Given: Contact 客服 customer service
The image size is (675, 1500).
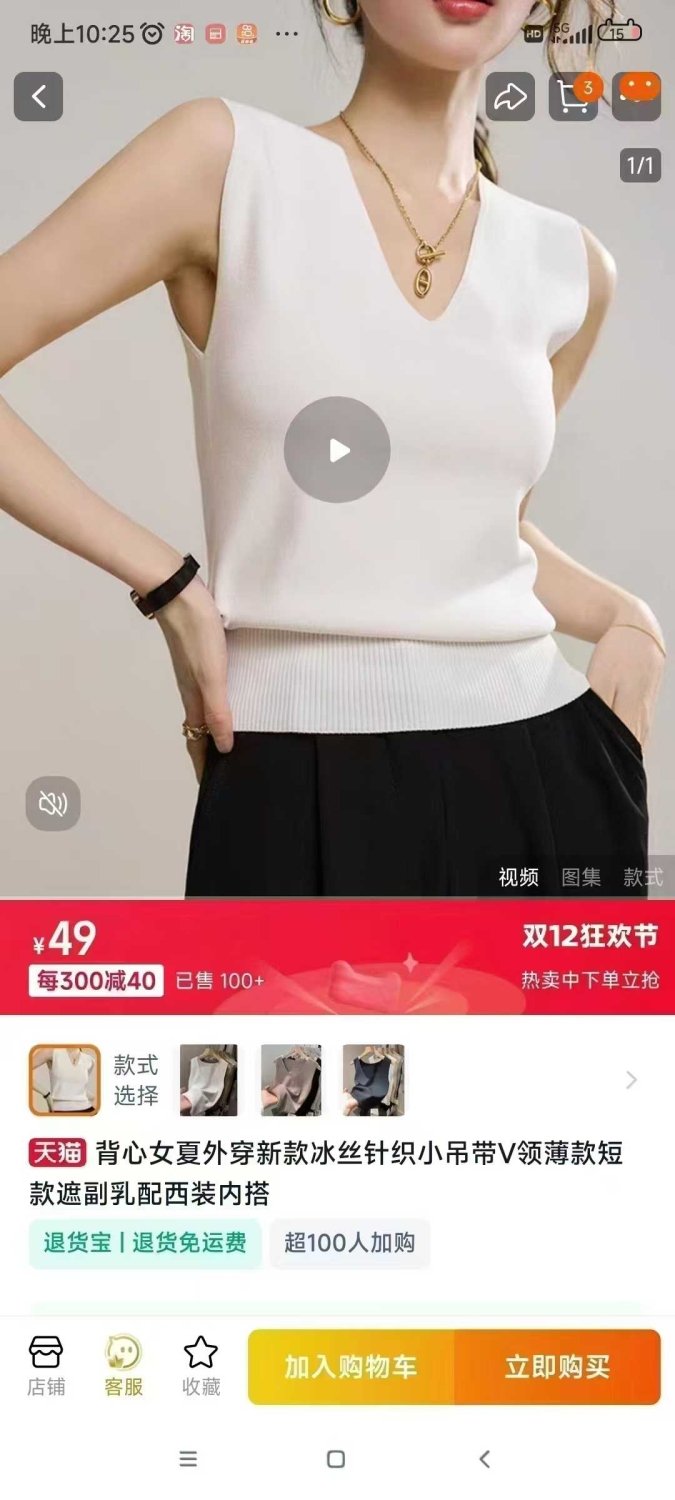Looking at the screenshot, I should pos(124,1366).
